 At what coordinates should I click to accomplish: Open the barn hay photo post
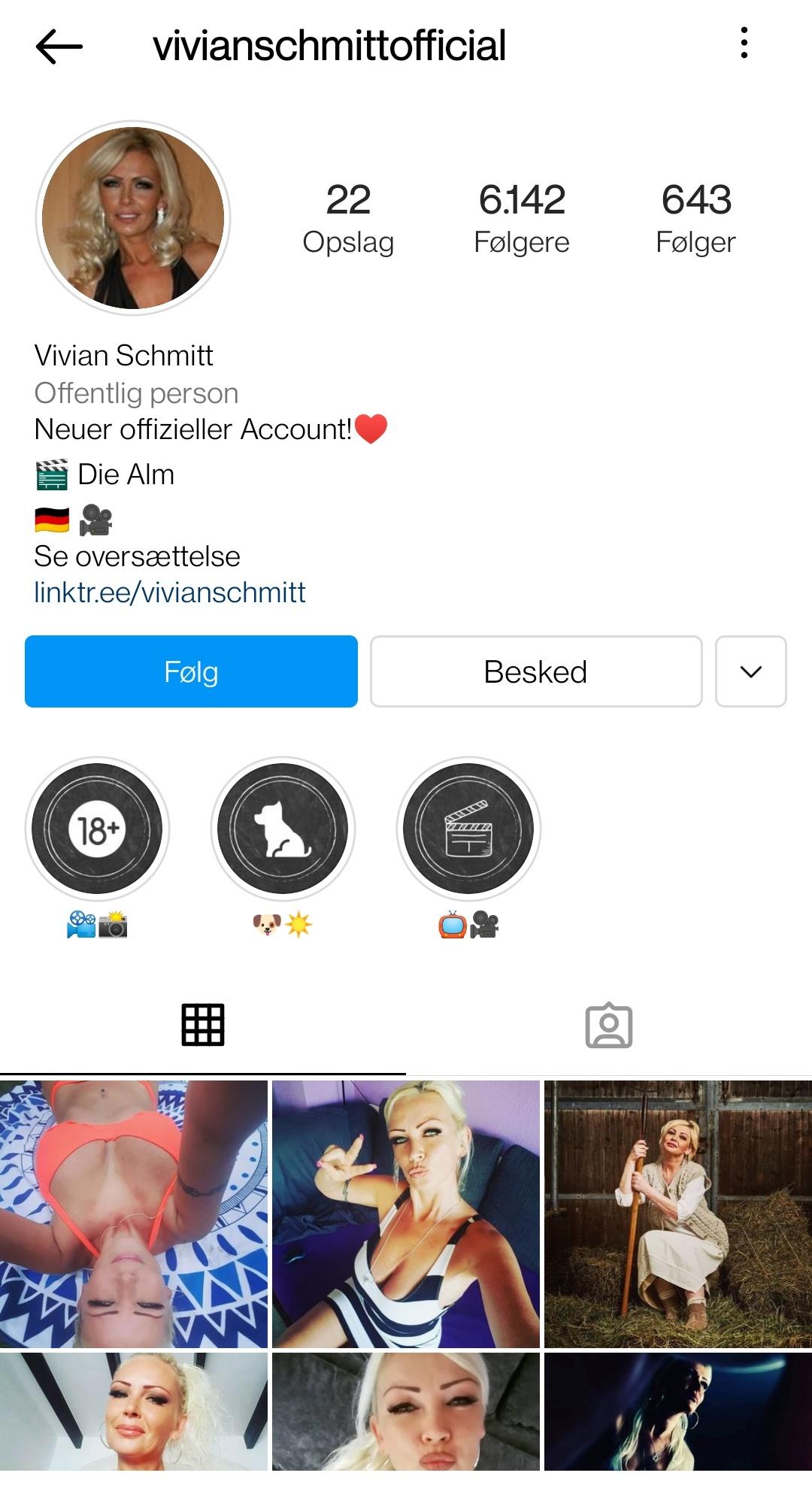678,1214
